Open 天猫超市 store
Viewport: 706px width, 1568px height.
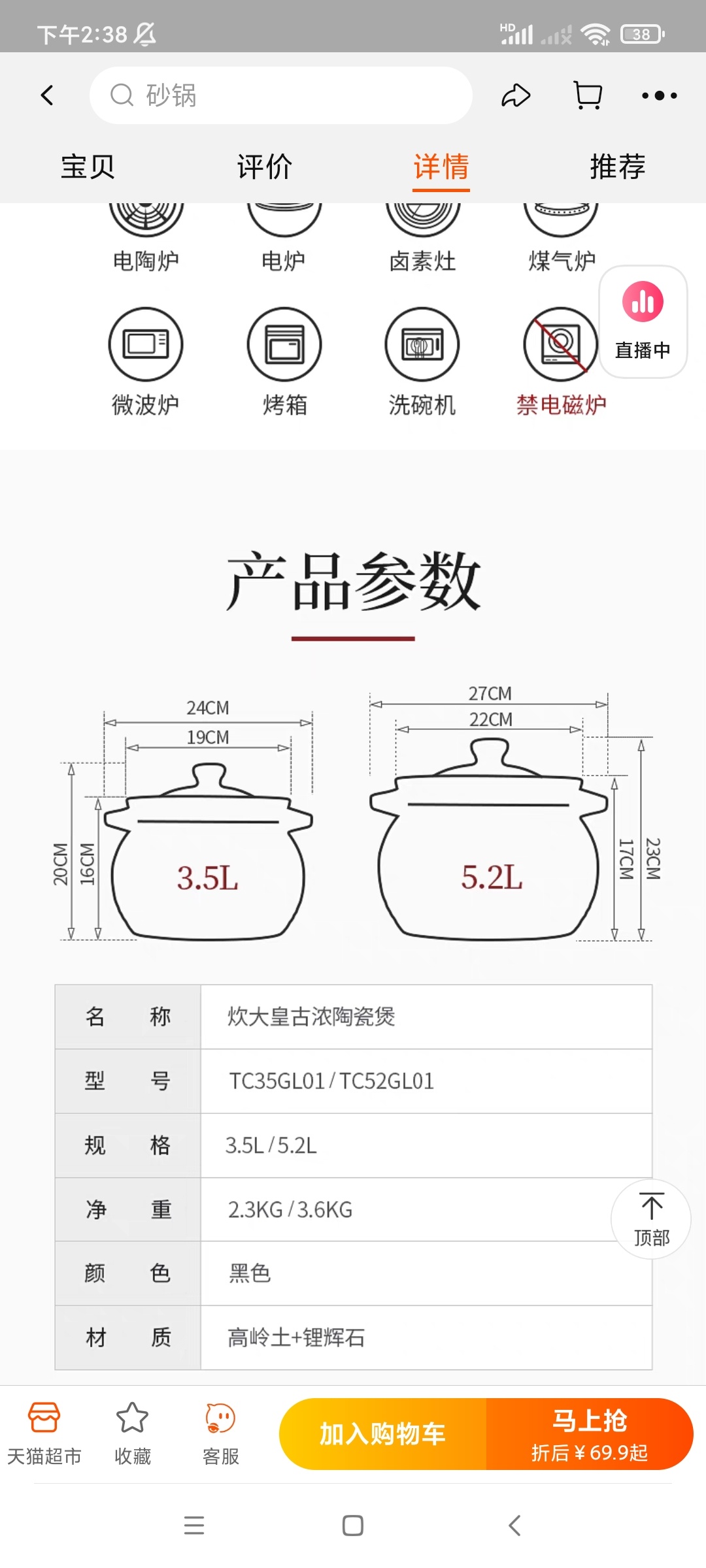44,1433
